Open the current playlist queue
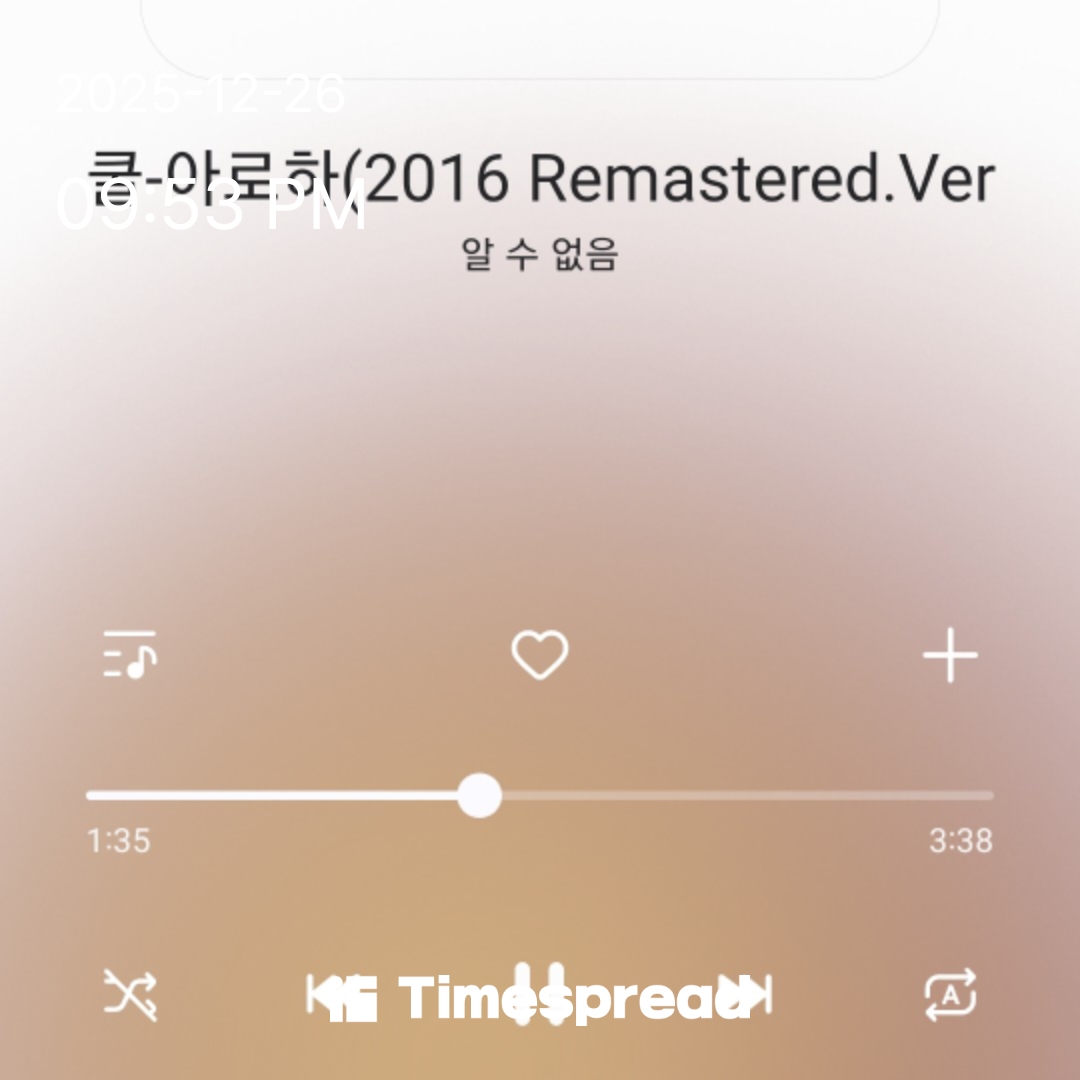This screenshot has width=1080, height=1080. tap(130, 656)
